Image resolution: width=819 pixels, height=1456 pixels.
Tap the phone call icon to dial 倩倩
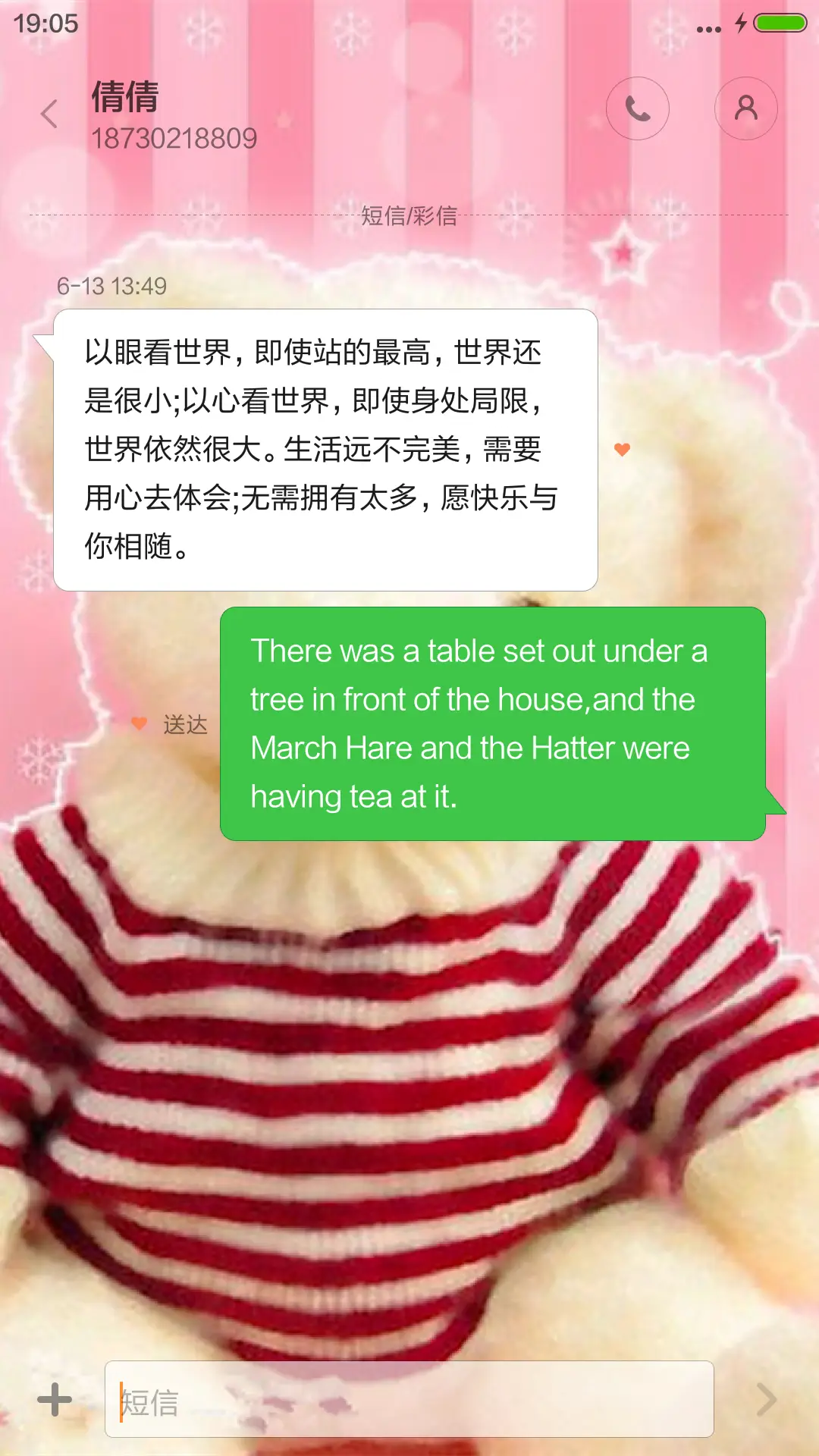(639, 108)
